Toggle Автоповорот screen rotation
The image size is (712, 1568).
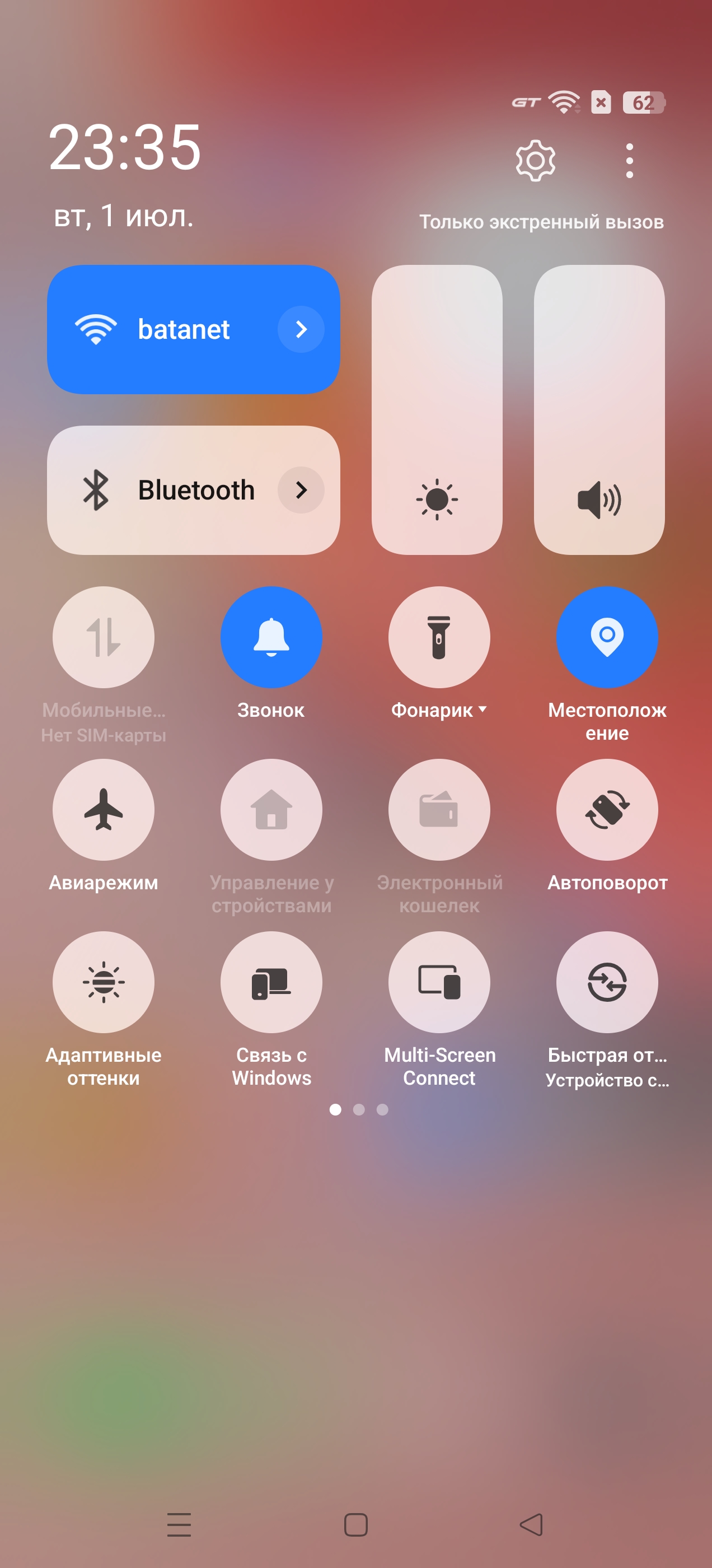click(607, 809)
